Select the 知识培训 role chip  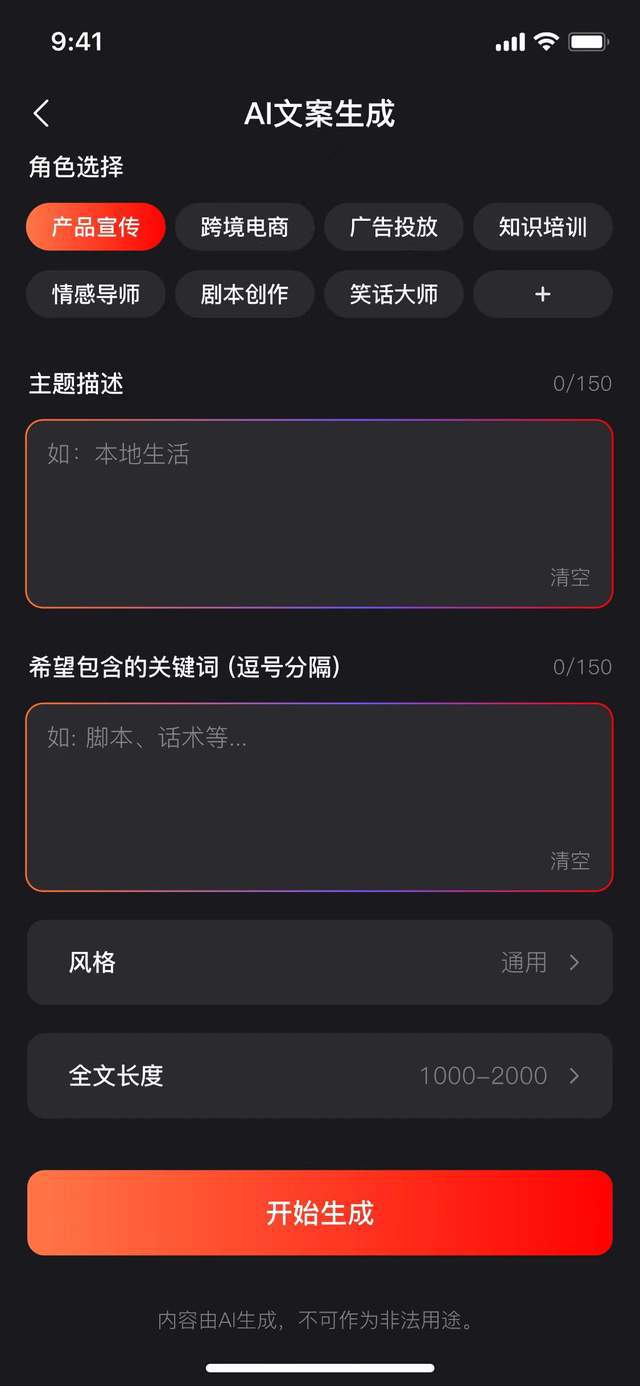point(543,227)
